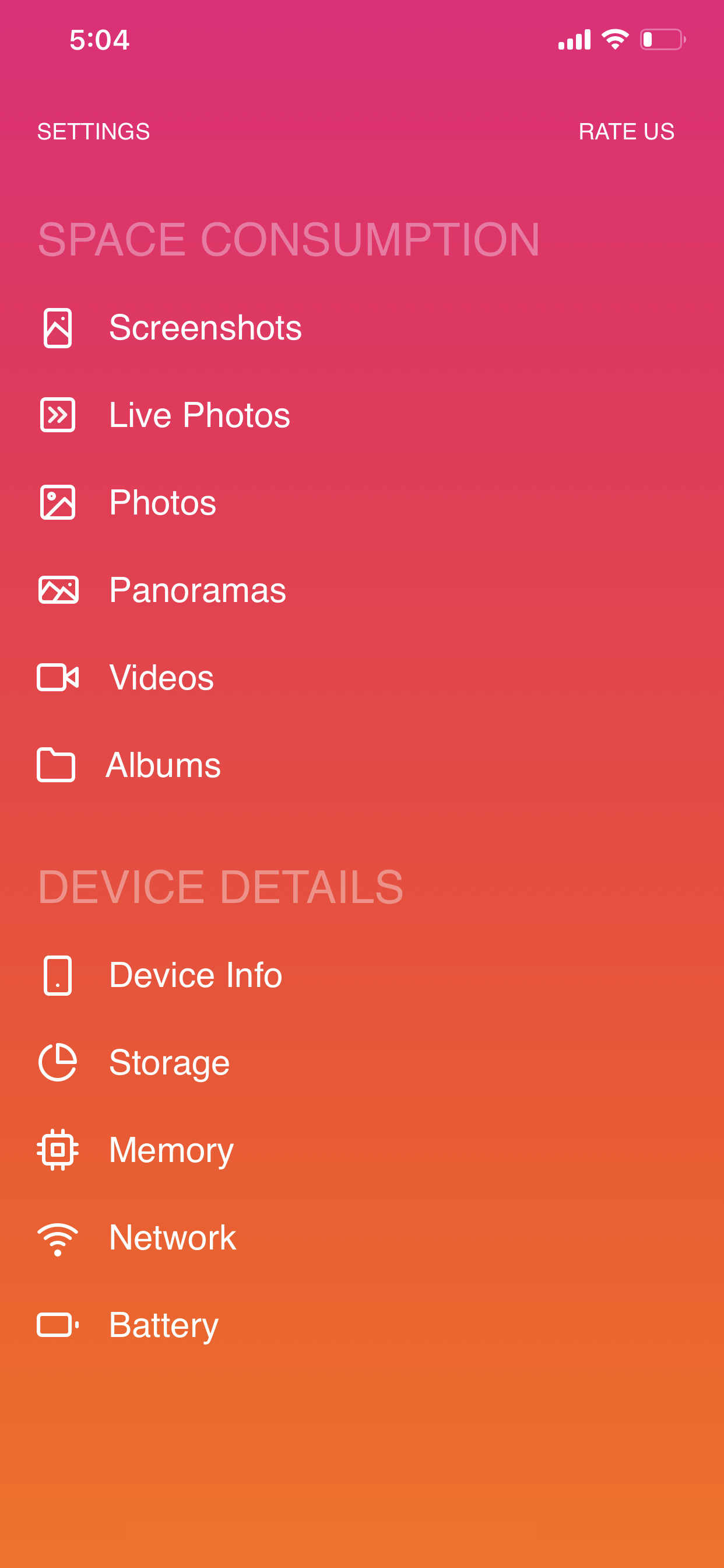View Device Info
Screen dimensions: 724x1568
click(362, 975)
